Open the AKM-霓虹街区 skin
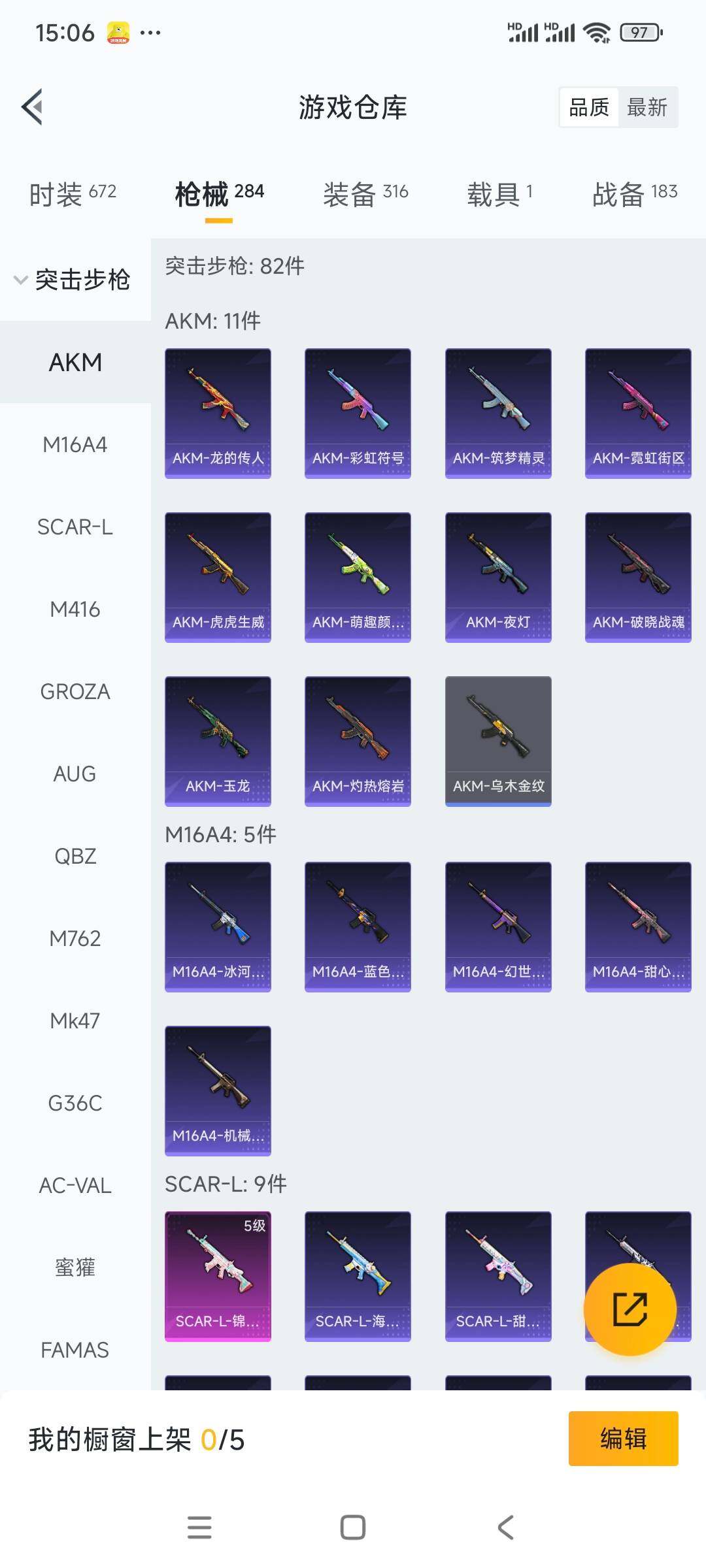This screenshot has height=1568, width=706. coord(638,413)
